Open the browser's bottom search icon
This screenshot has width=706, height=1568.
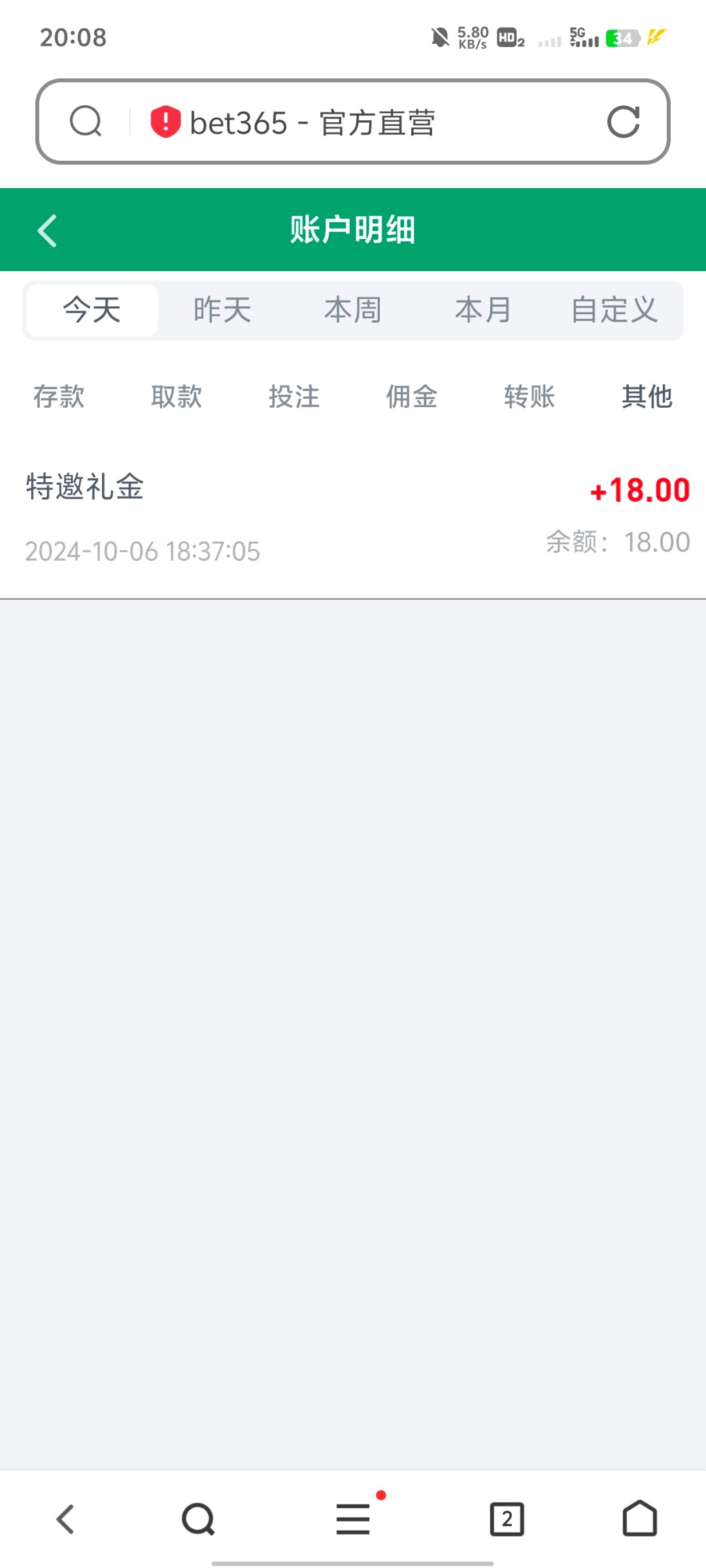(x=198, y=1519)
